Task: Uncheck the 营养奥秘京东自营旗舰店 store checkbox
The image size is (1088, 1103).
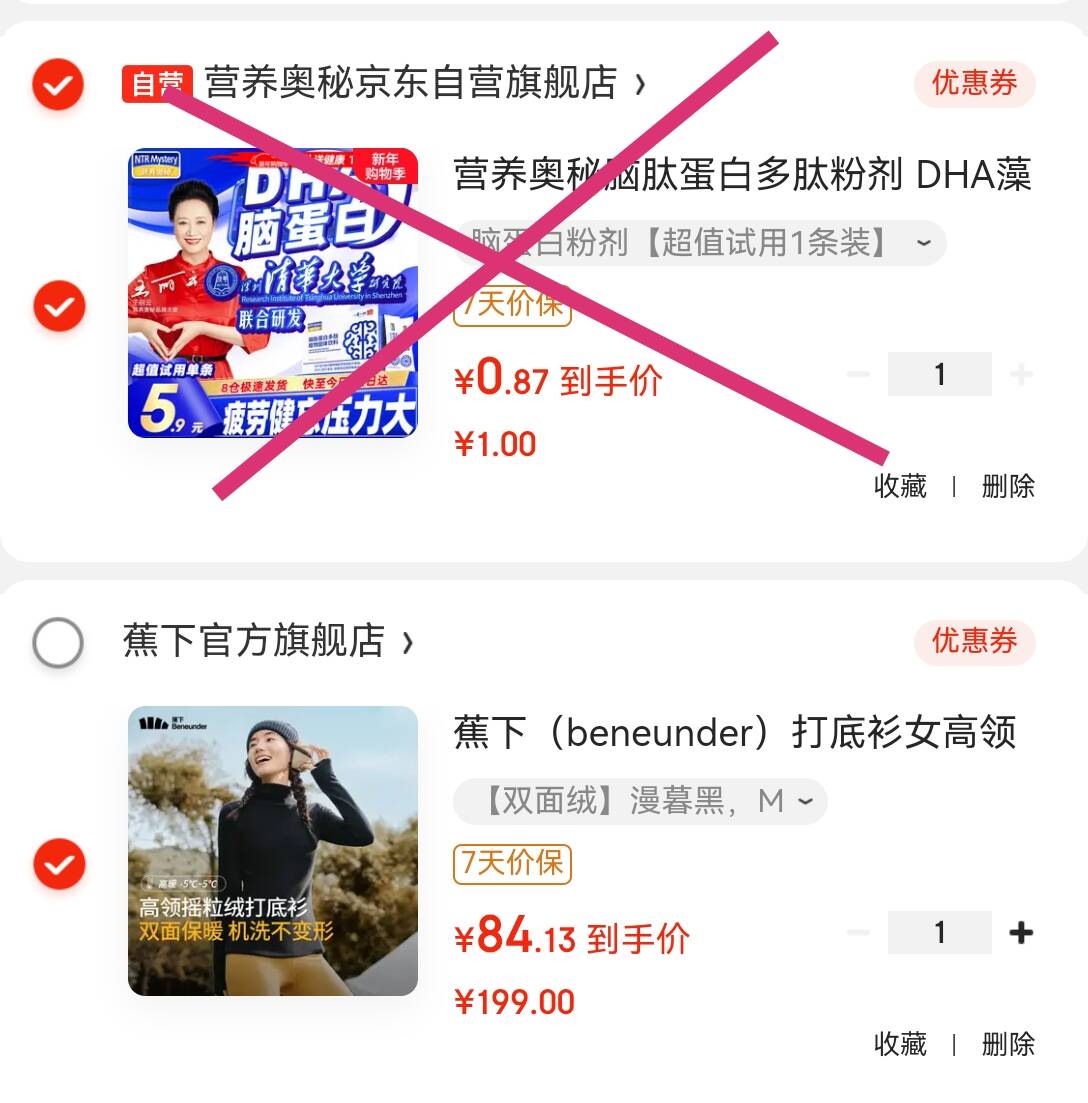Action: point(57,83)
